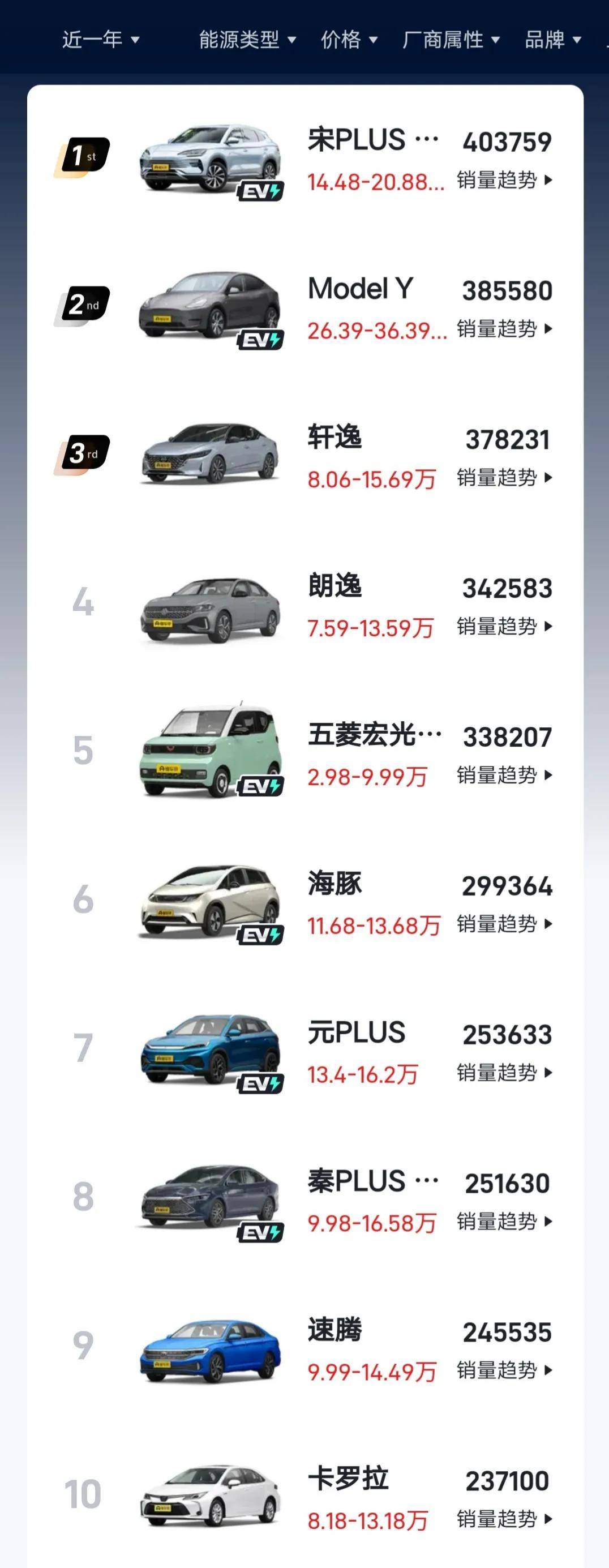The image size is (609, 1568).
Task: Open the Model Y car entry
Action: pyautogui.click(x=360, y=289)
